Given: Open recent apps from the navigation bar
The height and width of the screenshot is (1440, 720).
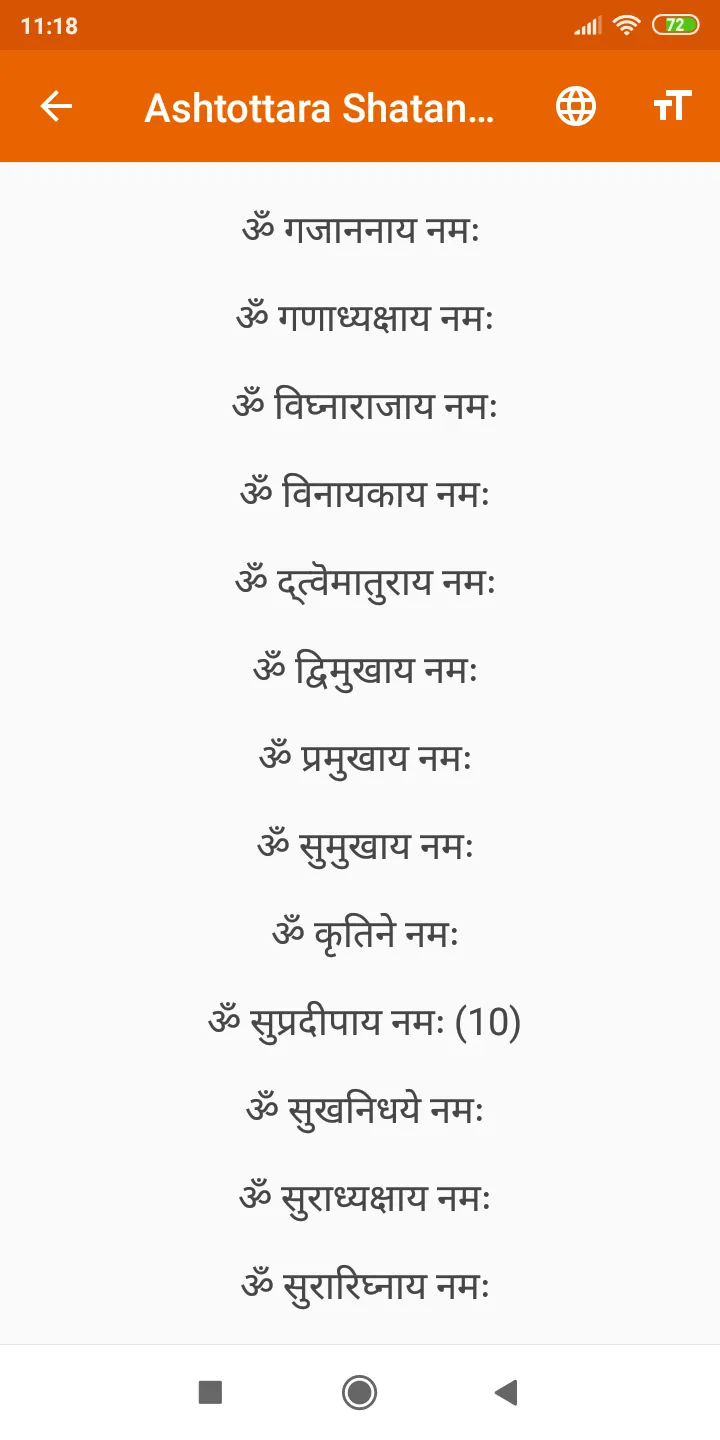Looking at the screenshot, I should pyautogui.click(x=210, y=1392).
